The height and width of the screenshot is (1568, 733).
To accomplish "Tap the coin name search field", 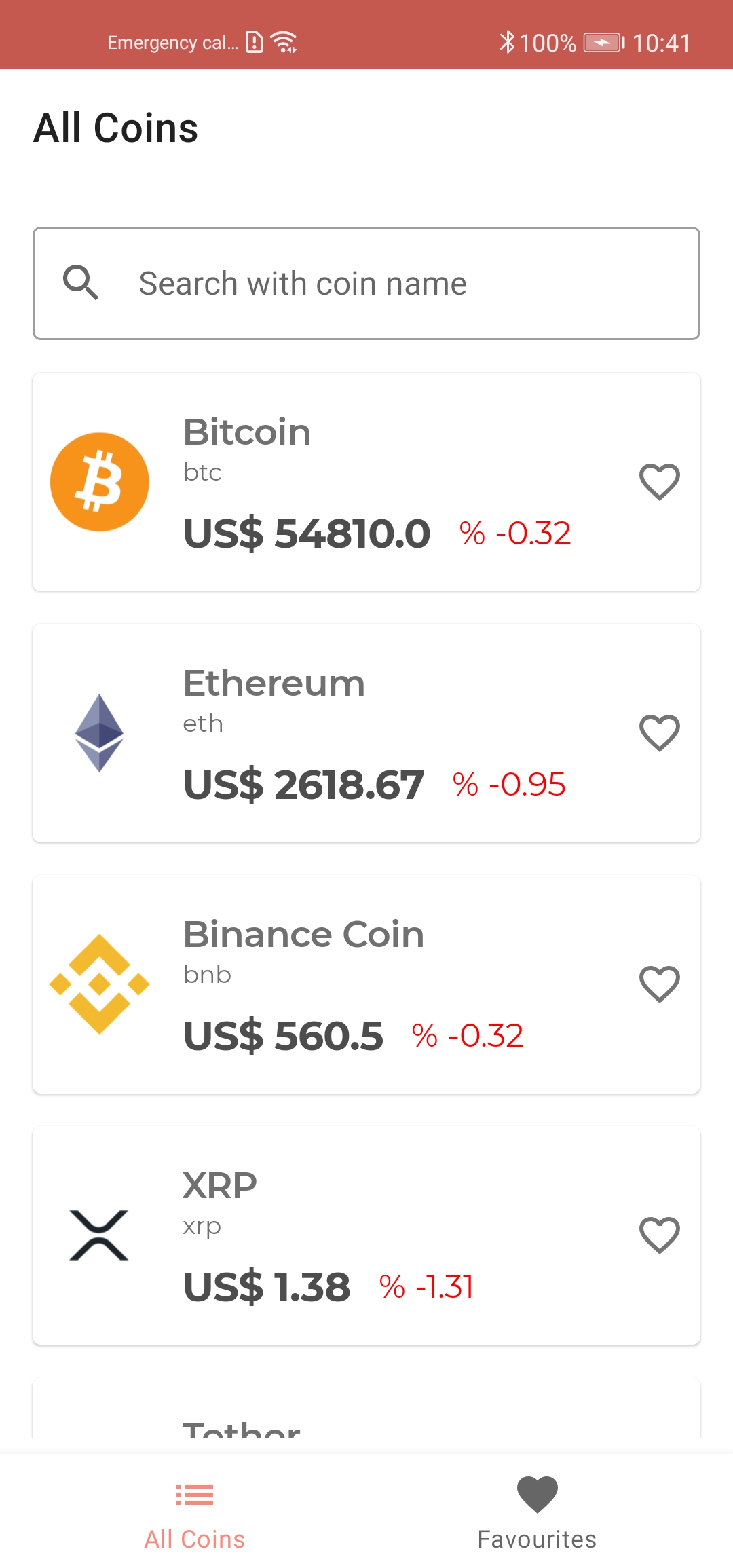I will tap(366, 283).
